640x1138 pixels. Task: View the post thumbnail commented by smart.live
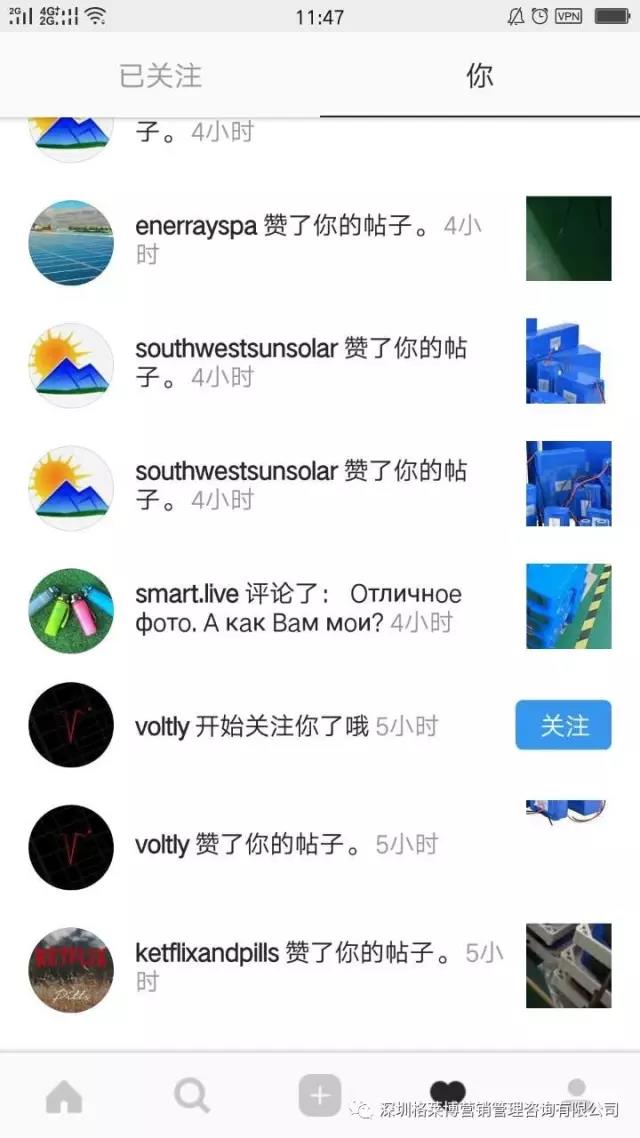[568, 606]
